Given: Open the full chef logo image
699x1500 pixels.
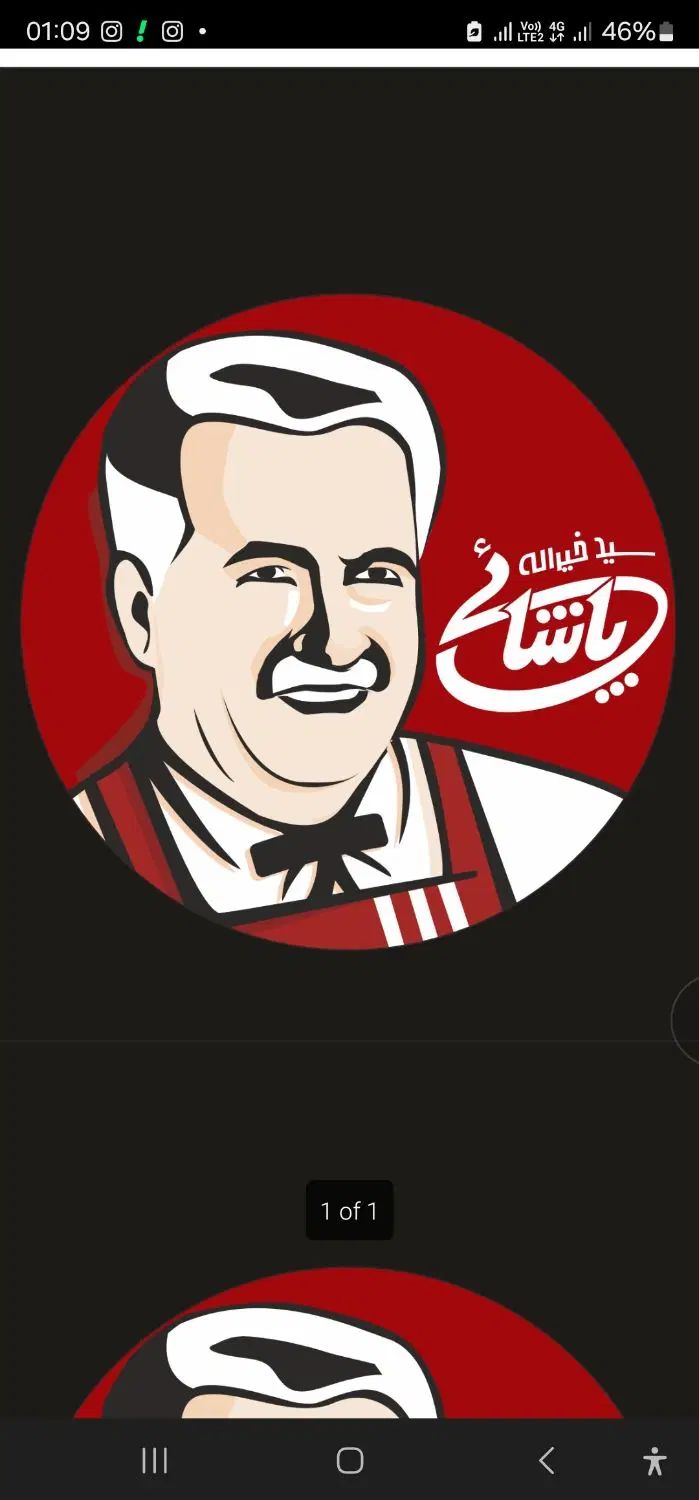Looking at the screenshot, I should click(x=348, y=620).
